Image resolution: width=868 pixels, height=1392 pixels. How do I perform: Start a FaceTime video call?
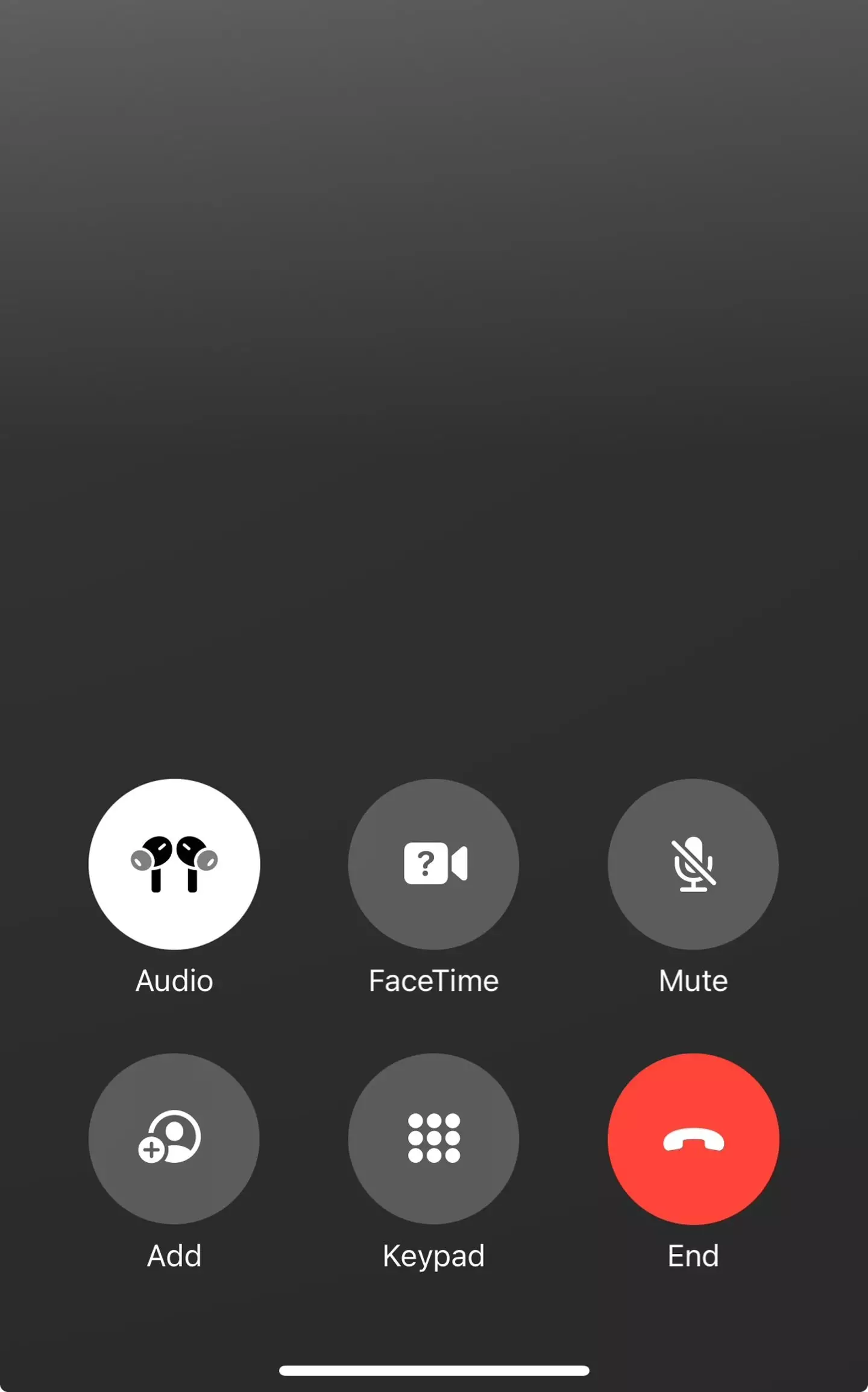[x=433, y=864]
